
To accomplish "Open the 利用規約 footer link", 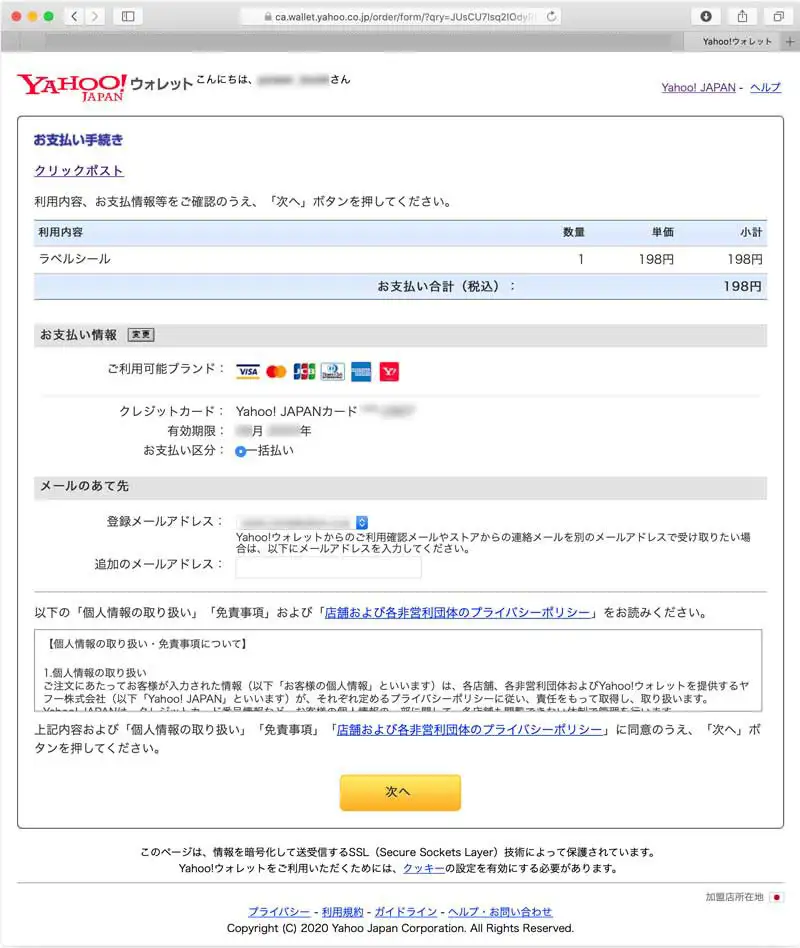I will point(342,912).
